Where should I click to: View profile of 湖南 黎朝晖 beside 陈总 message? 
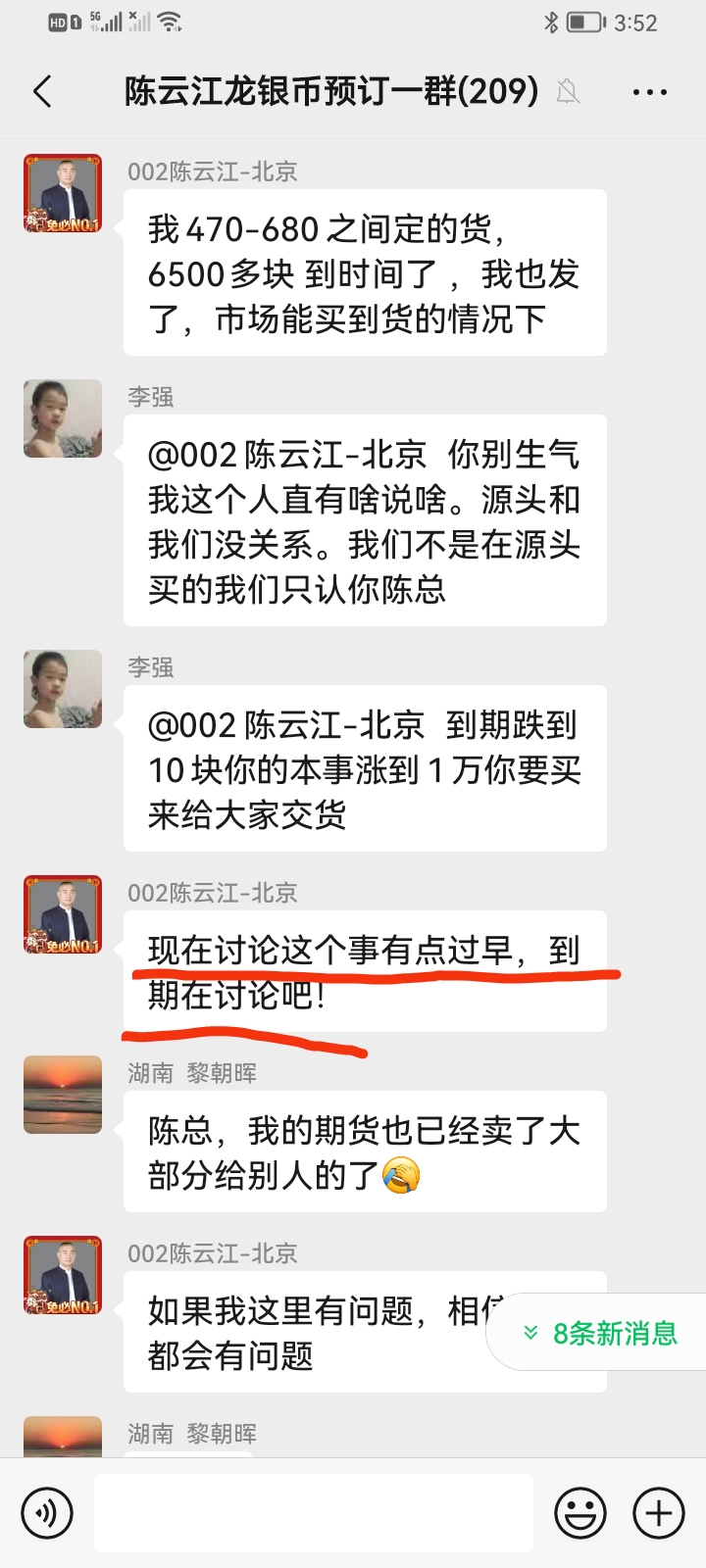(63, 1095)
